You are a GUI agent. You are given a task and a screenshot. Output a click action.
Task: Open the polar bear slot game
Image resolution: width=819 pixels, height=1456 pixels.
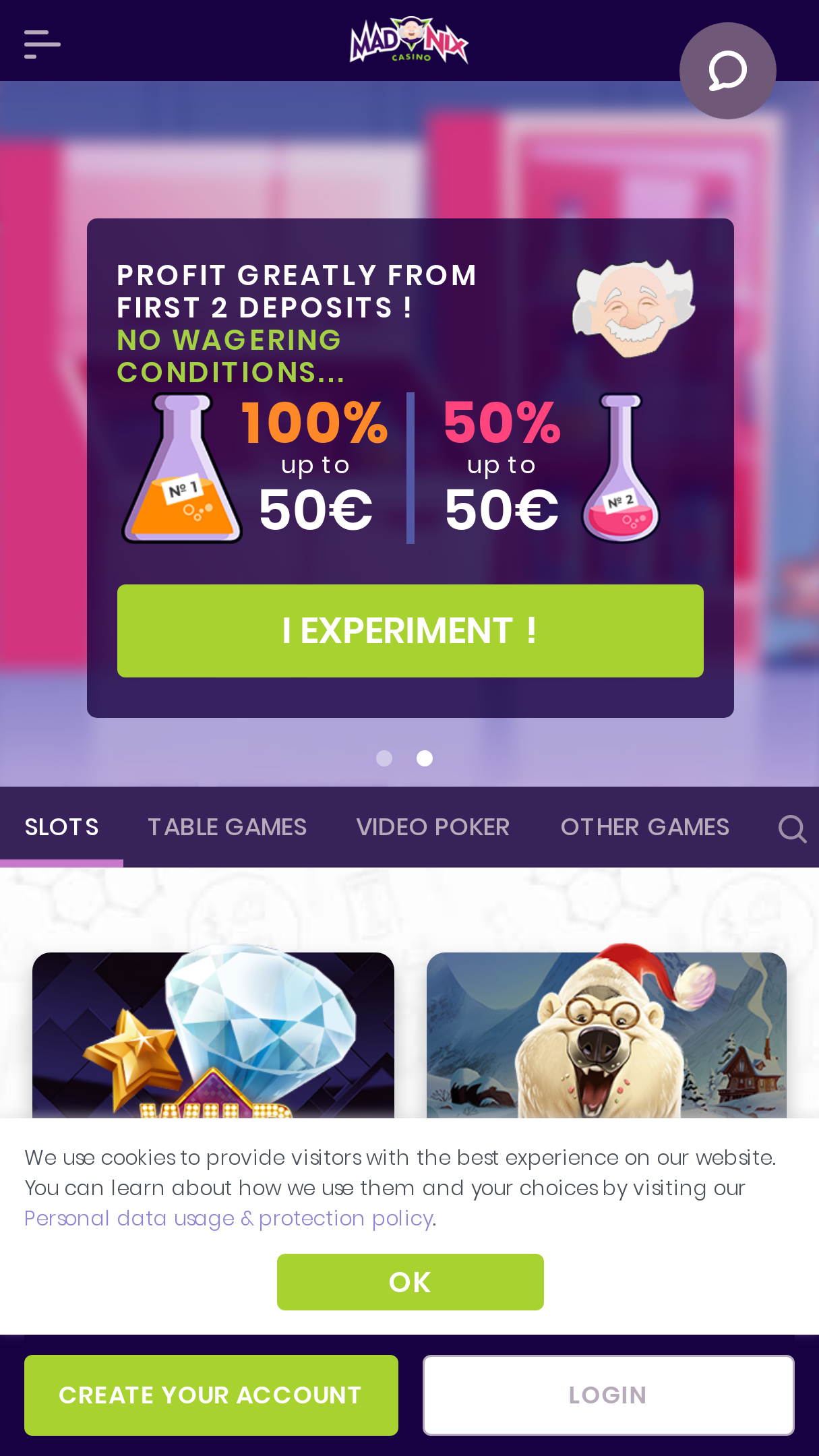click(607, 1035)
